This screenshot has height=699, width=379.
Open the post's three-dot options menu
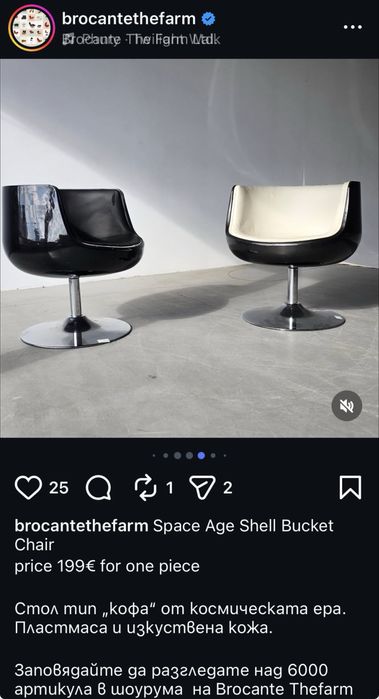(353, 27)
